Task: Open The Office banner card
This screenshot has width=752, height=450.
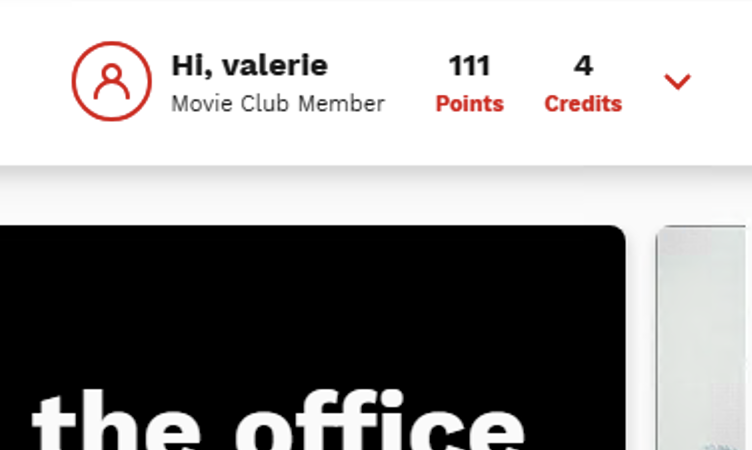Action: [x=310, y=340]
